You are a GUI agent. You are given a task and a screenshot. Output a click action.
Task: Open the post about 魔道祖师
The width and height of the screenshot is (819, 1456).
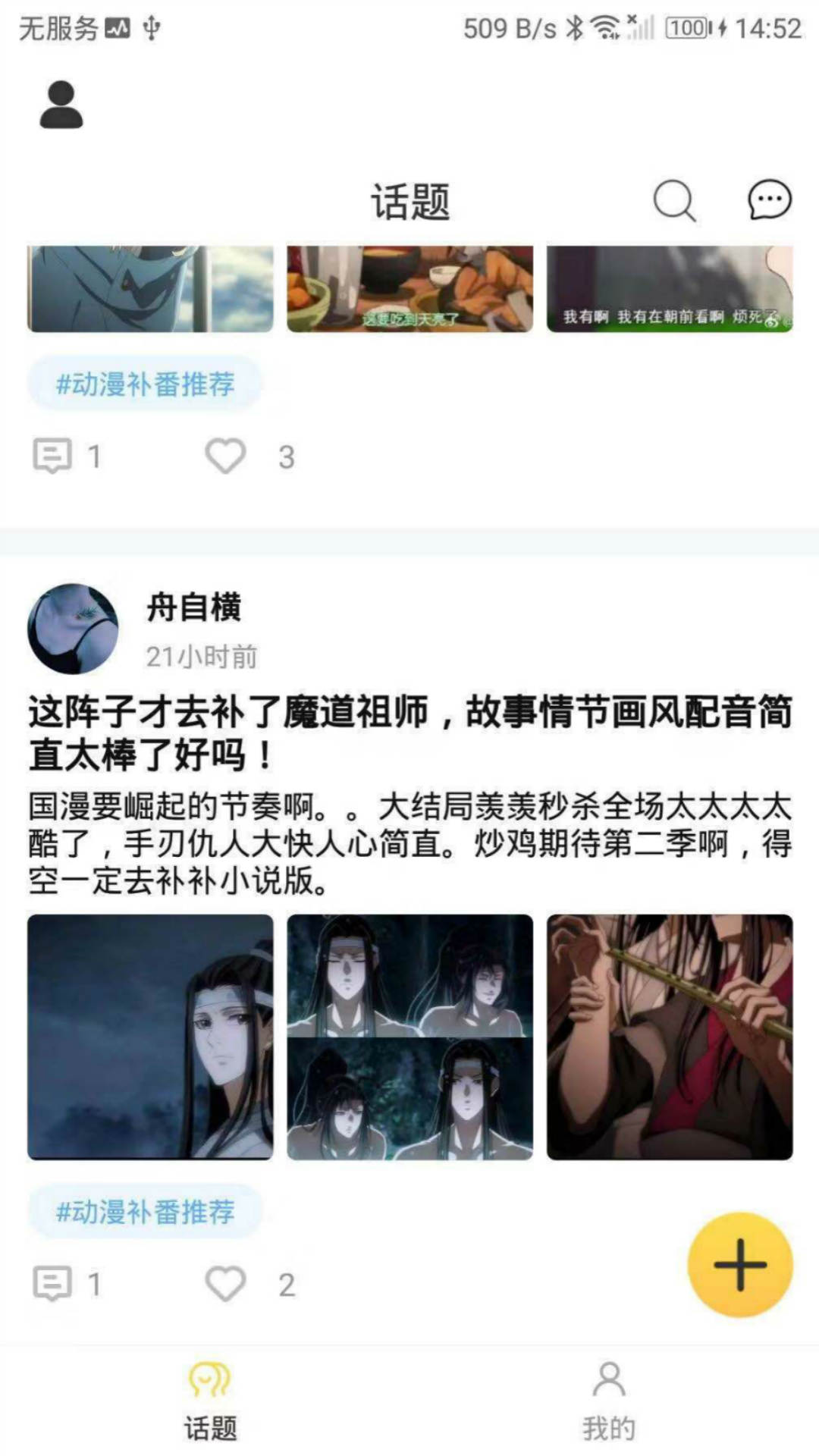click(409, 733)
